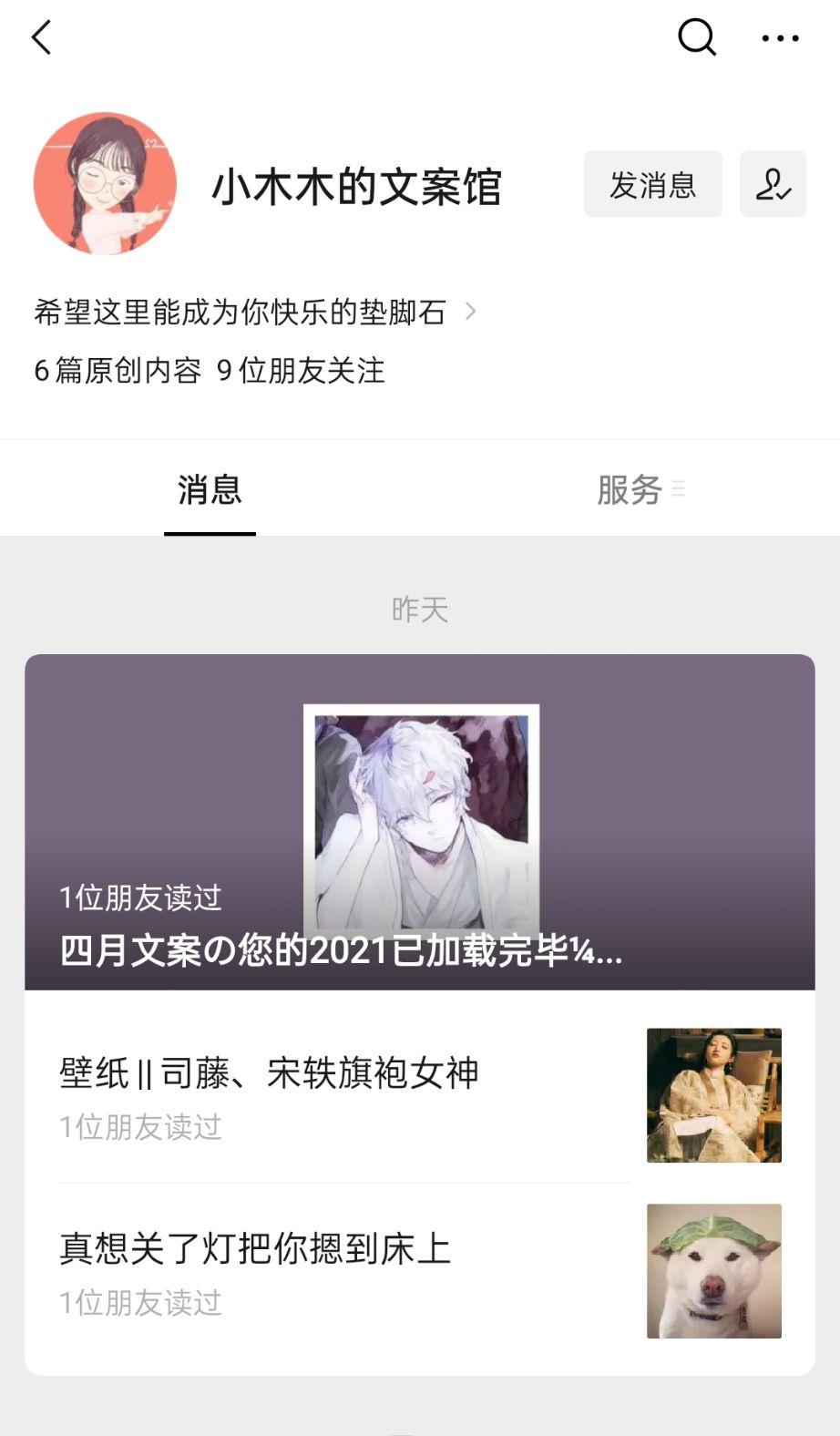Go back using the top-left arrow

[42, 38]
